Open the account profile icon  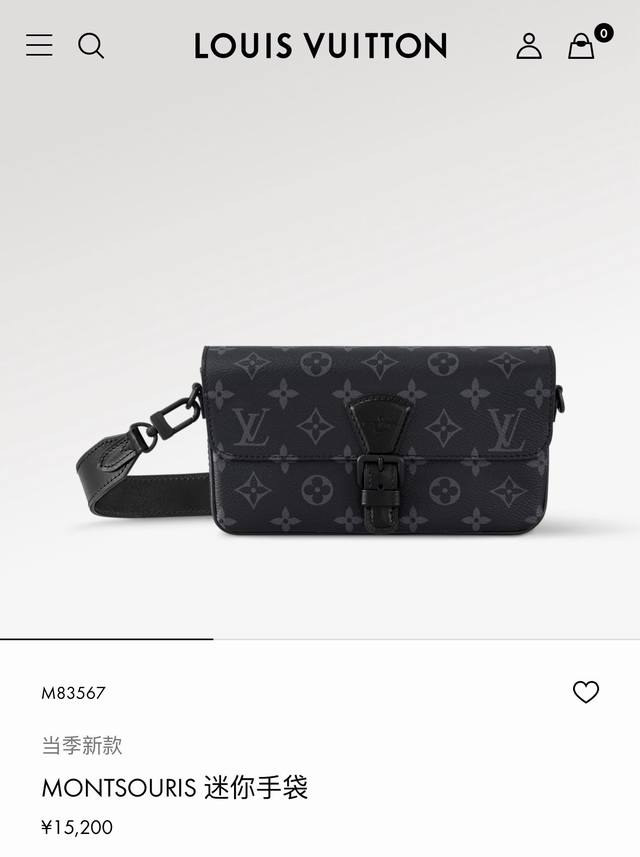tap(529, 46)
